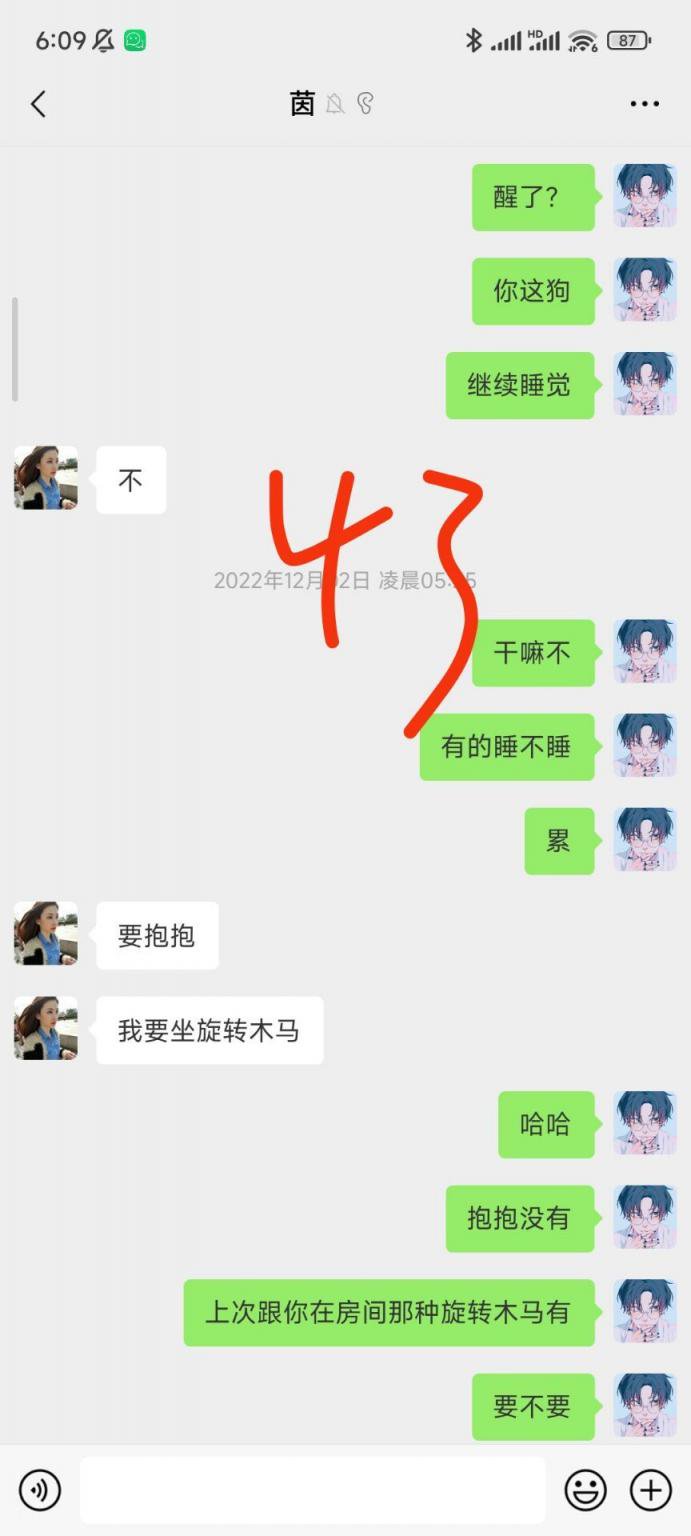
Task: Open contact avatar beside "我要坐旋转木马" message
Action: click(46, 1028)
